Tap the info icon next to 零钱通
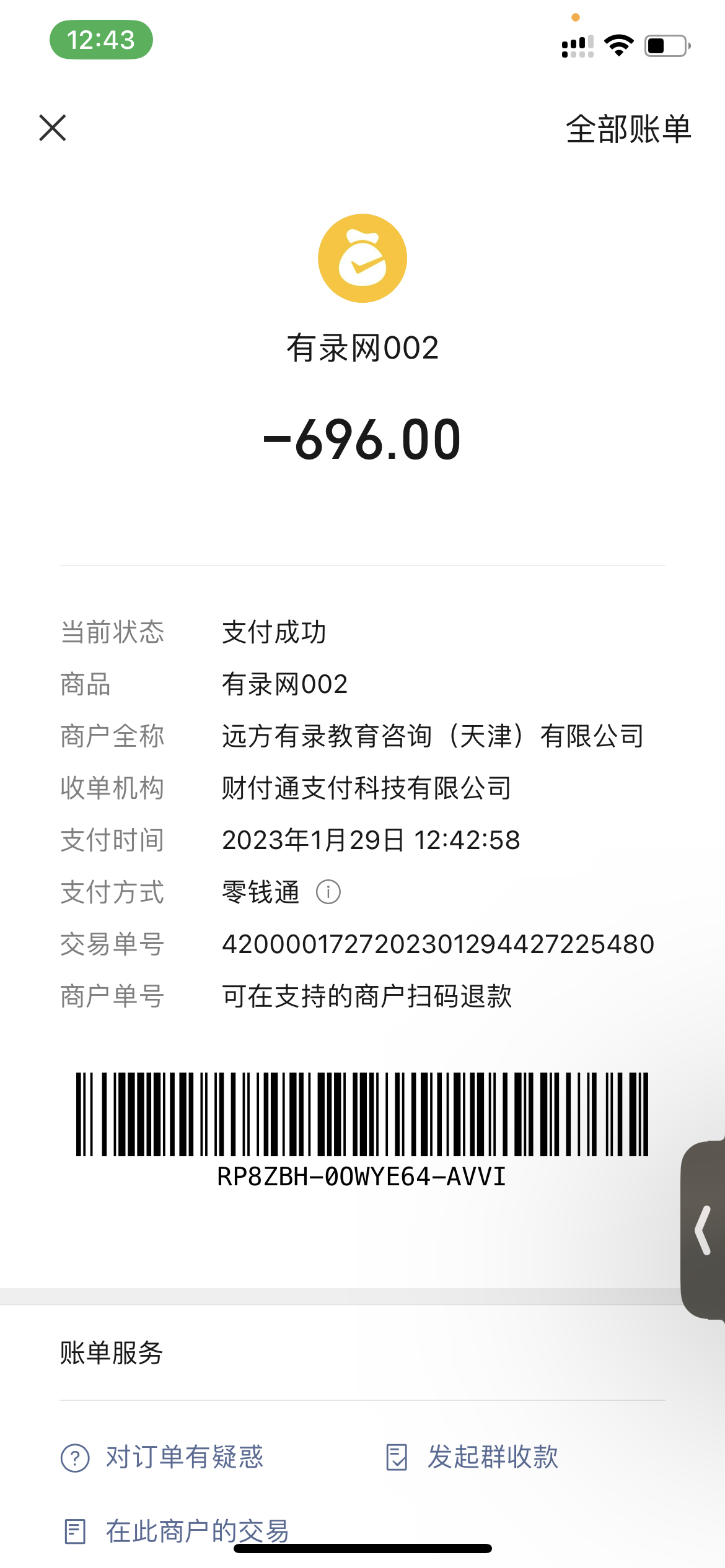This screenshot has width=725, height=1568. click(328, 892)
